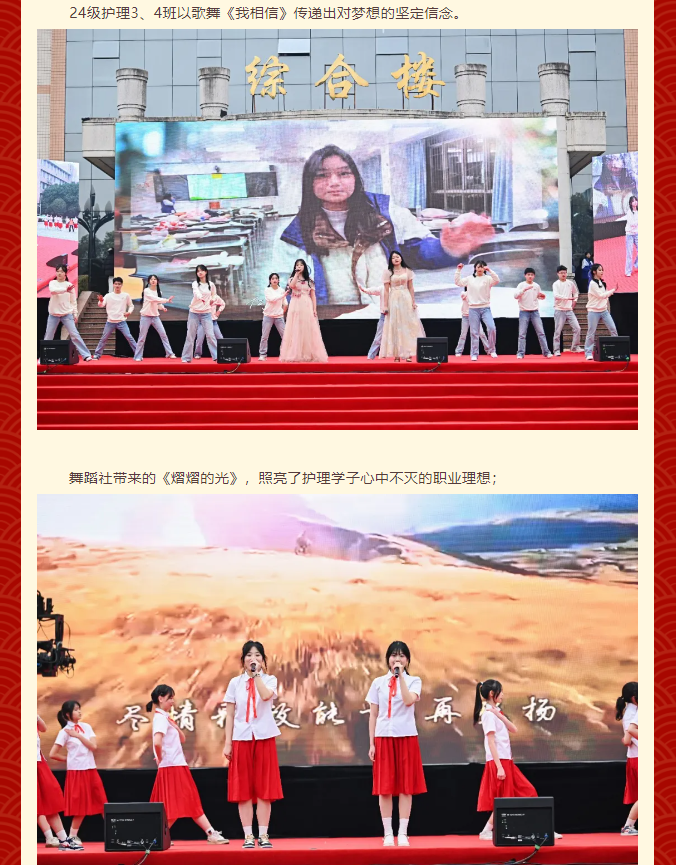The height and width of the screenshot is (865, 677).
Task: Open the 综合楼 stage dance photo
Action: coord(337,230)
